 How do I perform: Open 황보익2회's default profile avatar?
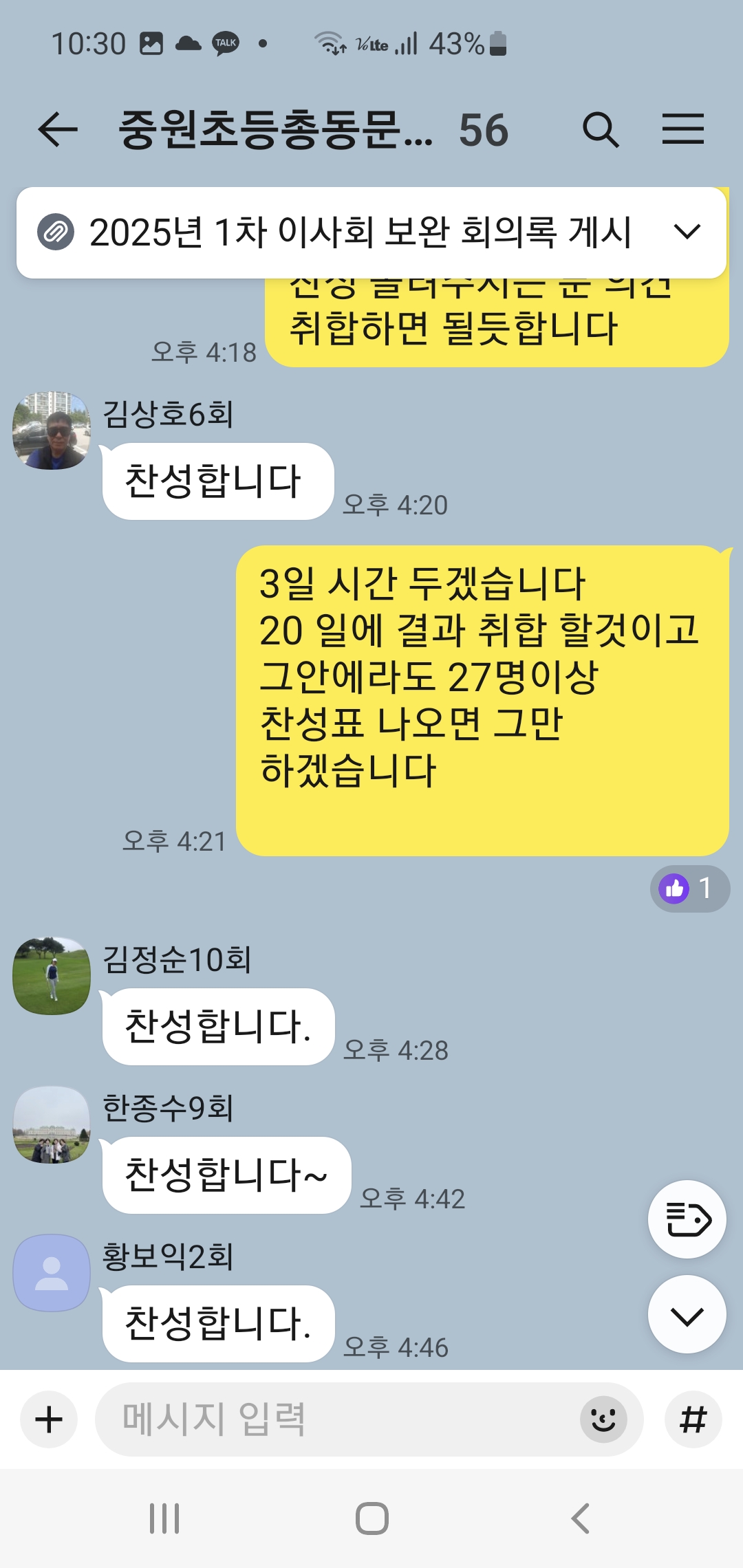coord(52,1273)
